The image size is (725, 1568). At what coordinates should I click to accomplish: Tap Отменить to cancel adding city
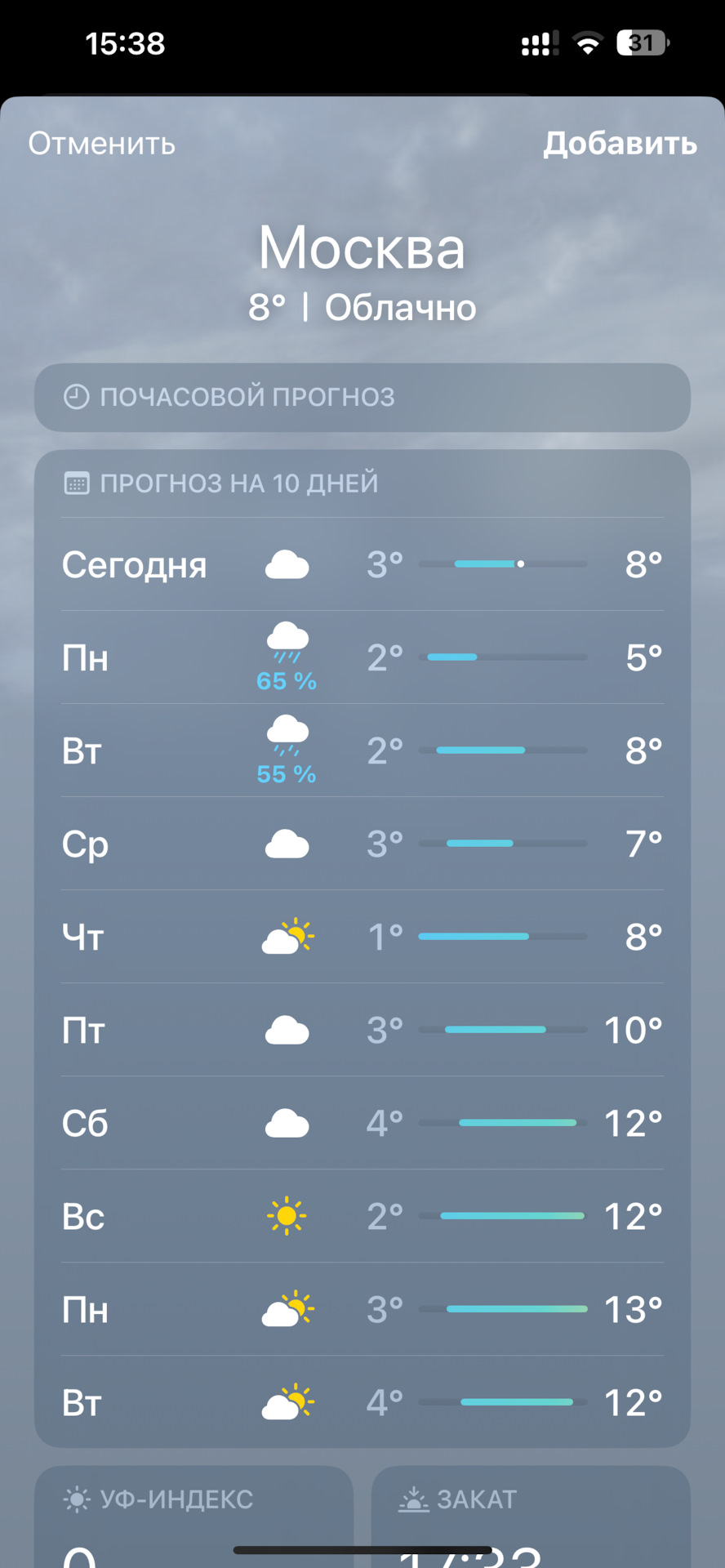102,144
